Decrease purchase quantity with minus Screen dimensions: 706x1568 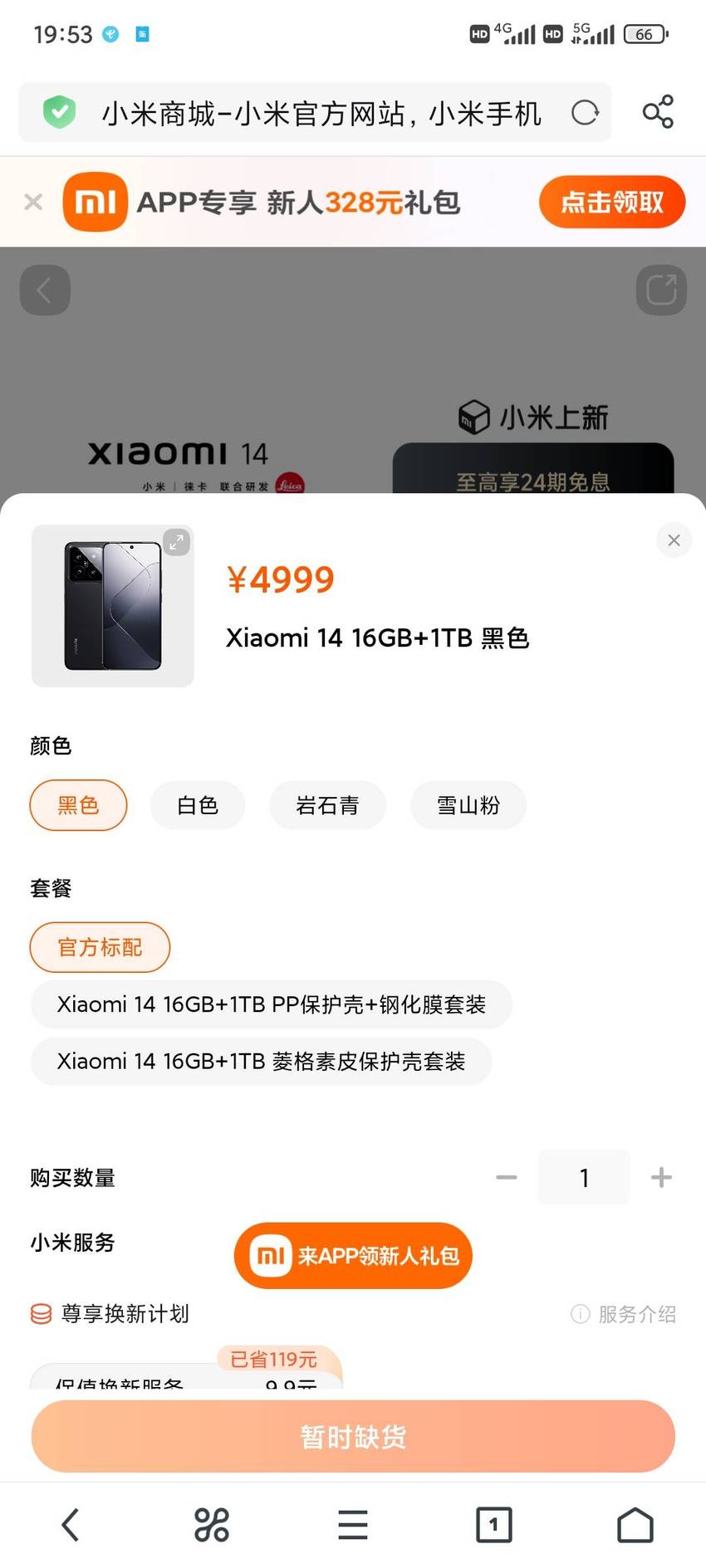coord(507,1177)
